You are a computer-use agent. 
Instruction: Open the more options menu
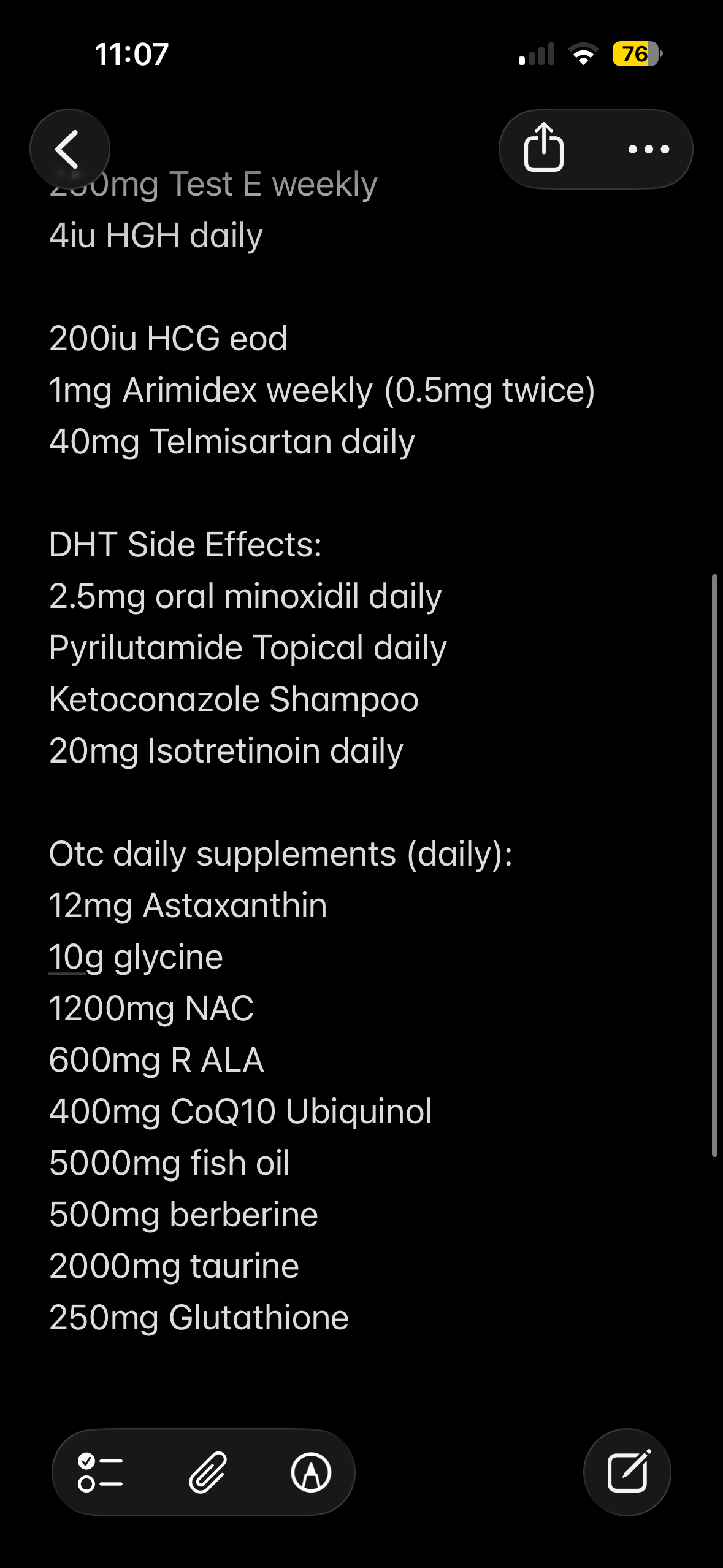pyautogui.click(x=649, y=149)
